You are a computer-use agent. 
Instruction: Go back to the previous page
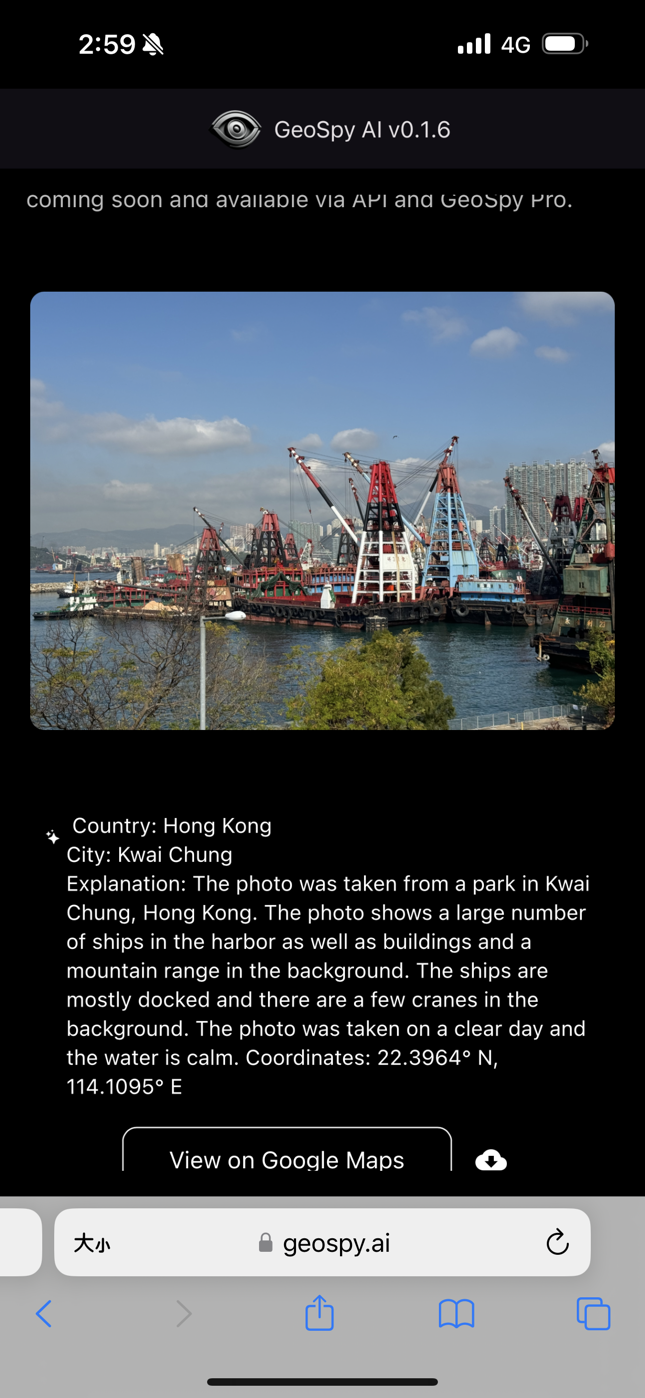tap(44, 1314)
